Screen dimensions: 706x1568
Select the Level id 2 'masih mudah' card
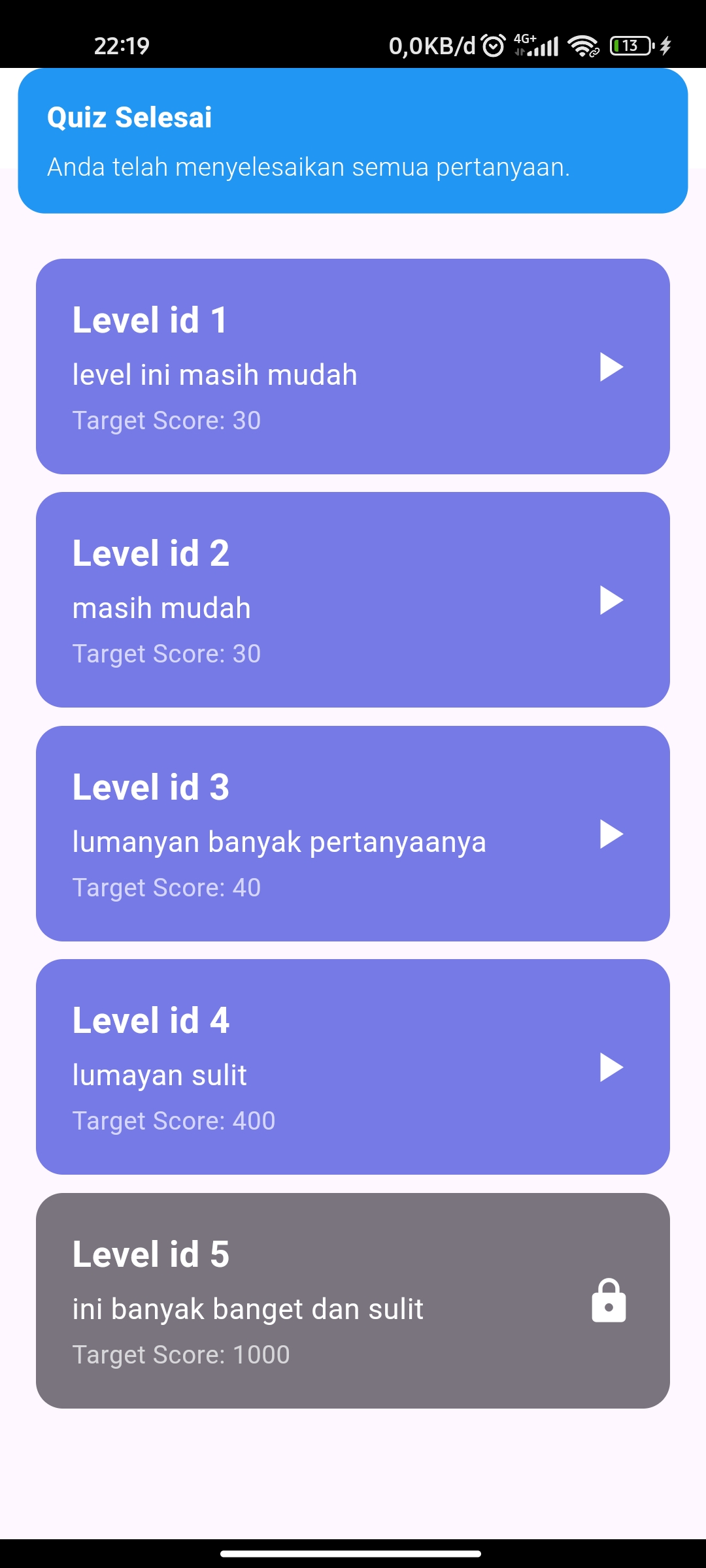click(x=353, y=599)
